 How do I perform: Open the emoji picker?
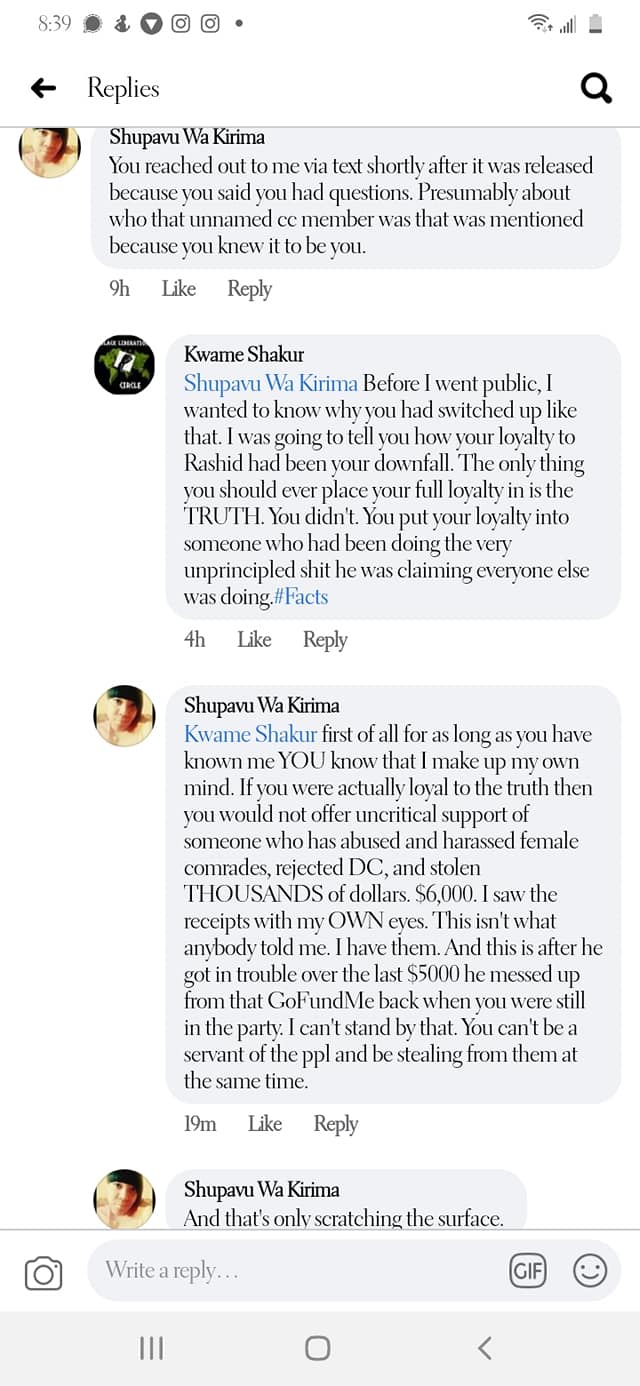coord(590,1271)
